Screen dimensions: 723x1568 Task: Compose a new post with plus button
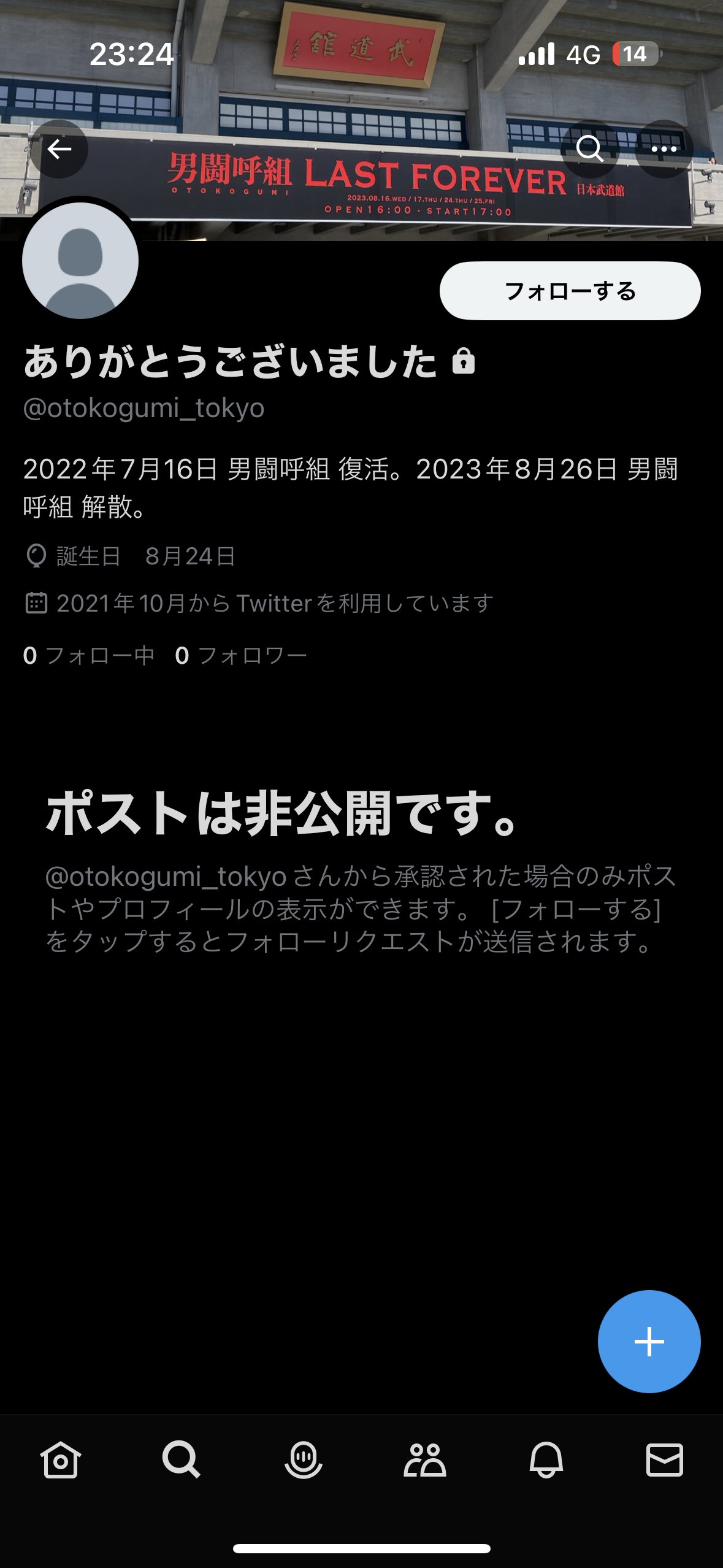tap(649, 1342)
